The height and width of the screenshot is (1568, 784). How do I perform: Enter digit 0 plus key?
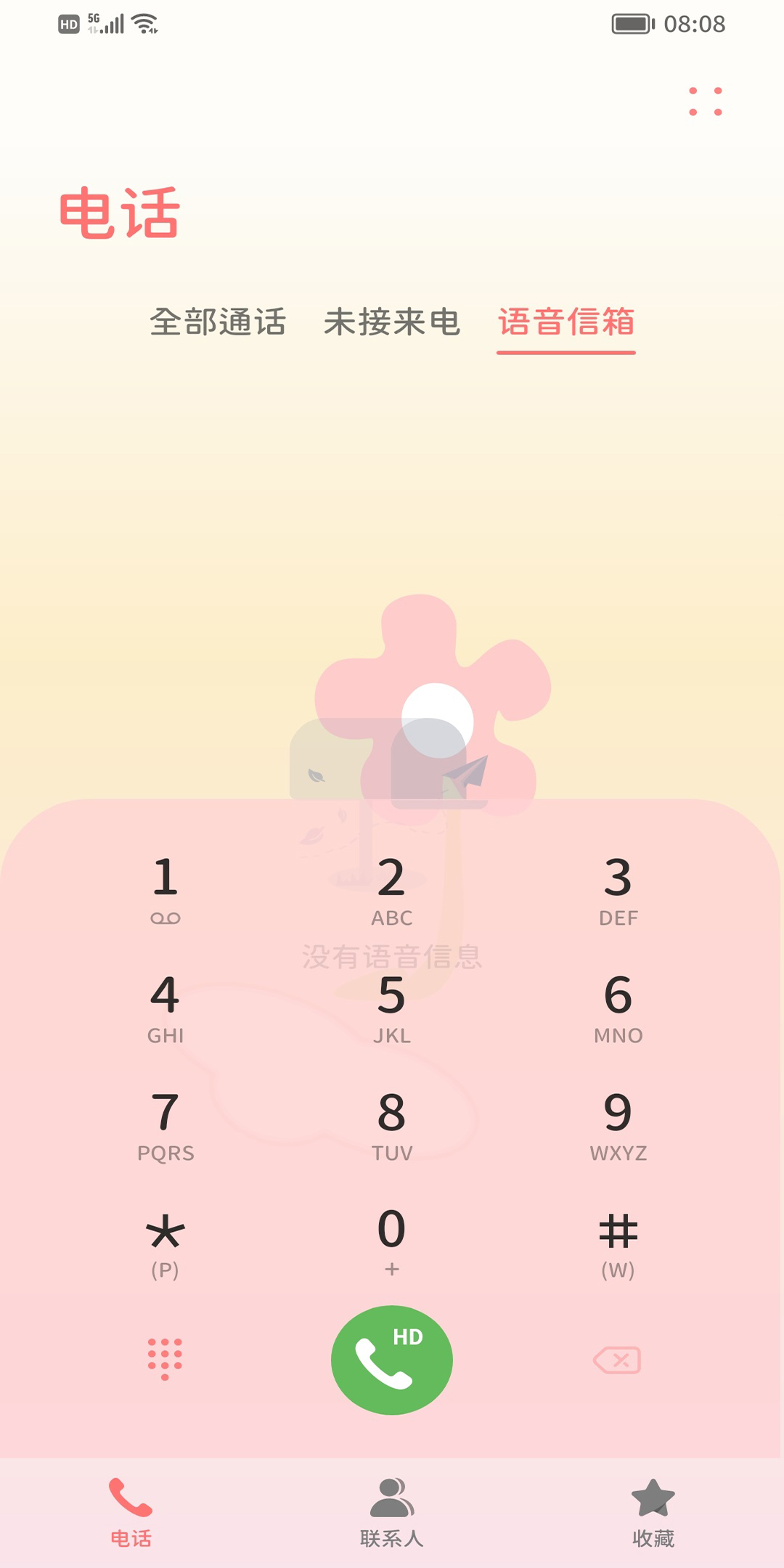pyautogui.click(x=392, y=1242)
